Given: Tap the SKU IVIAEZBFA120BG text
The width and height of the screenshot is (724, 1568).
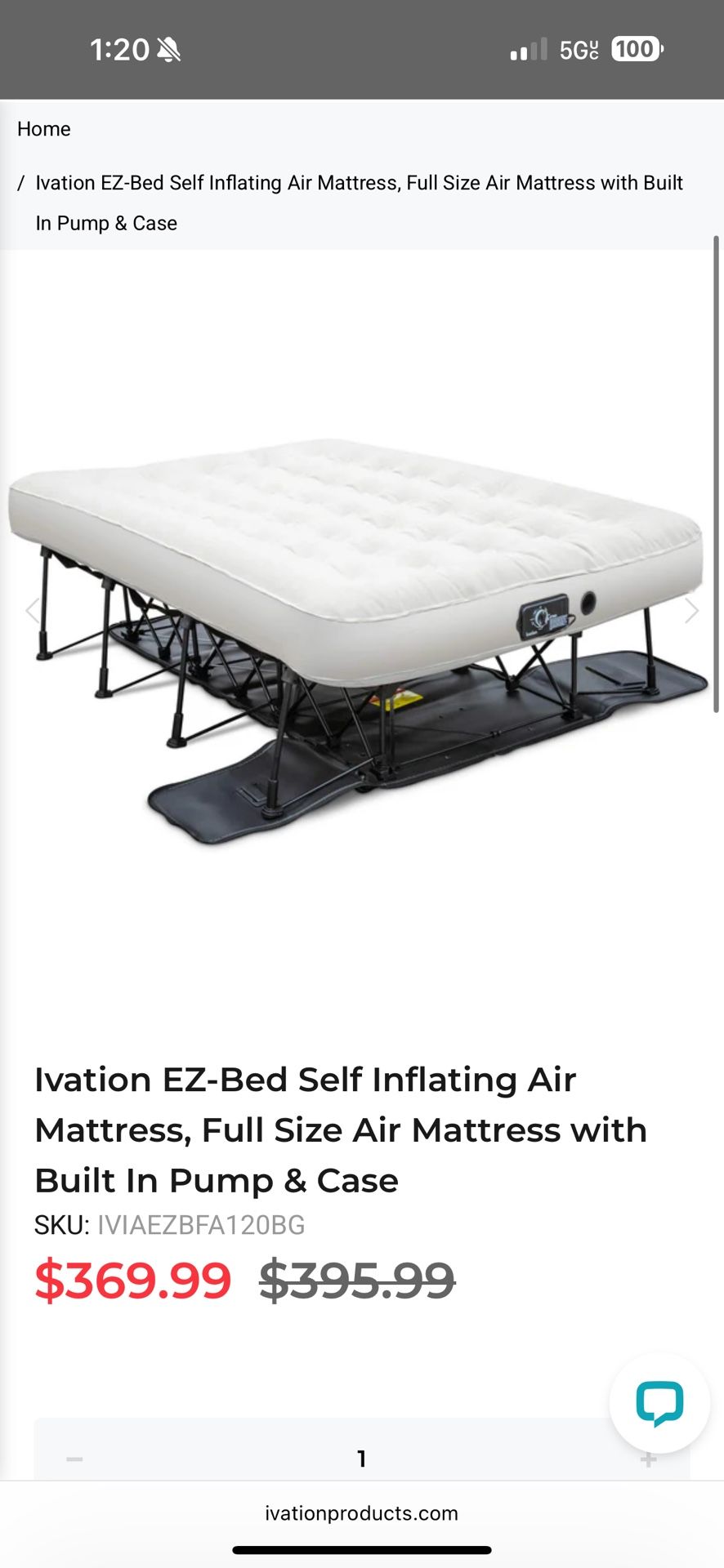Looking at the screenshot, I should [169, 1225].
